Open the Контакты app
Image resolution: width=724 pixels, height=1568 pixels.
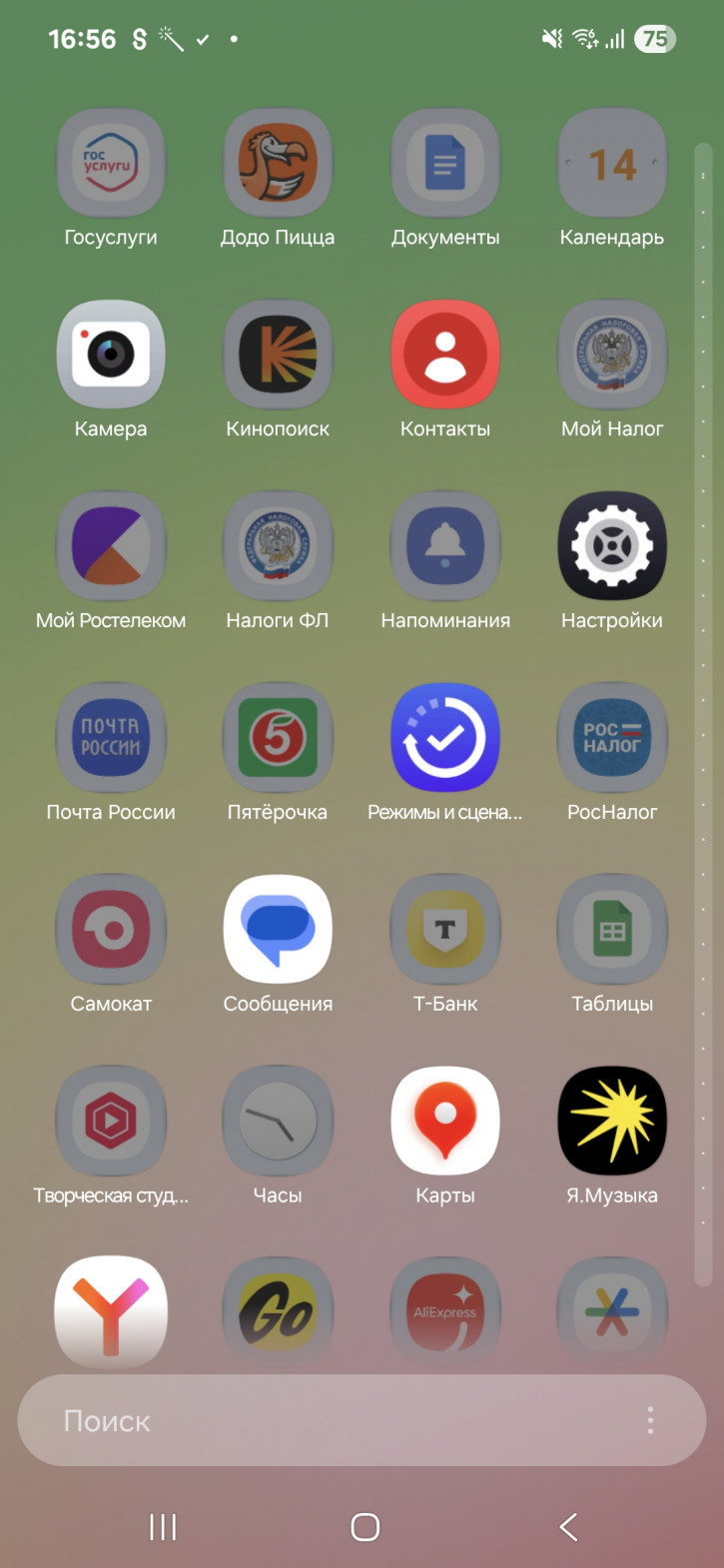point(445,356)
